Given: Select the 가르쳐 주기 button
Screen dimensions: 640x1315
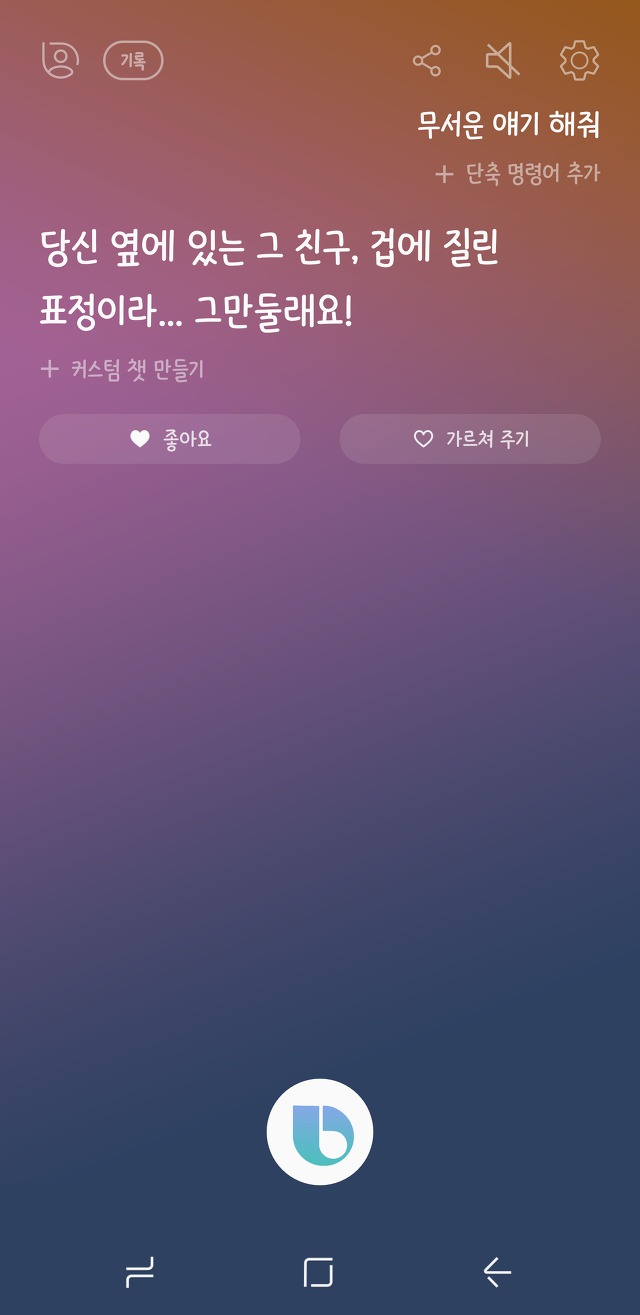Looking at the screenshot, I should click(x=470, y=439).
